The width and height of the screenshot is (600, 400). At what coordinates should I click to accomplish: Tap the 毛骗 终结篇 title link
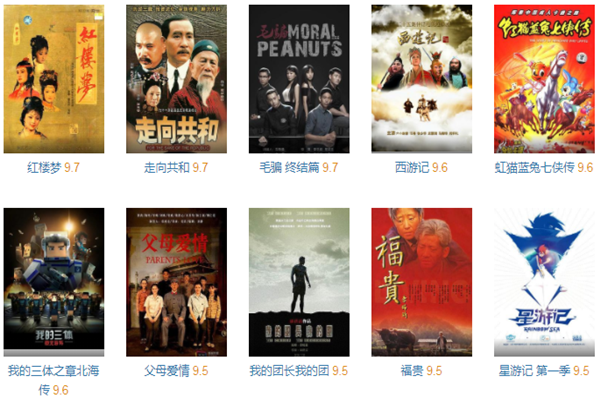coord(283,167)
